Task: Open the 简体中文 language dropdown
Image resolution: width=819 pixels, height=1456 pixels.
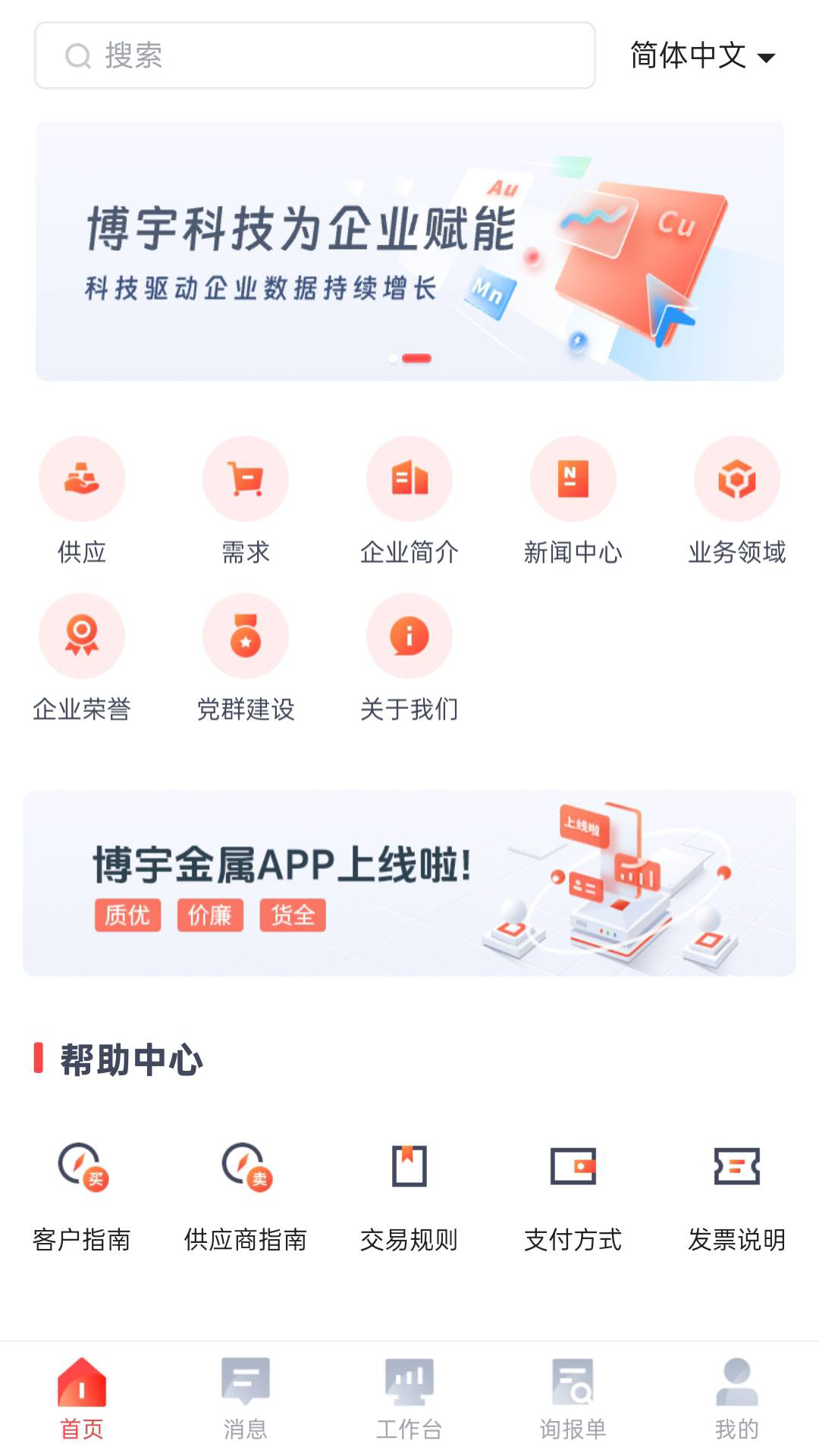Action: 702,56
